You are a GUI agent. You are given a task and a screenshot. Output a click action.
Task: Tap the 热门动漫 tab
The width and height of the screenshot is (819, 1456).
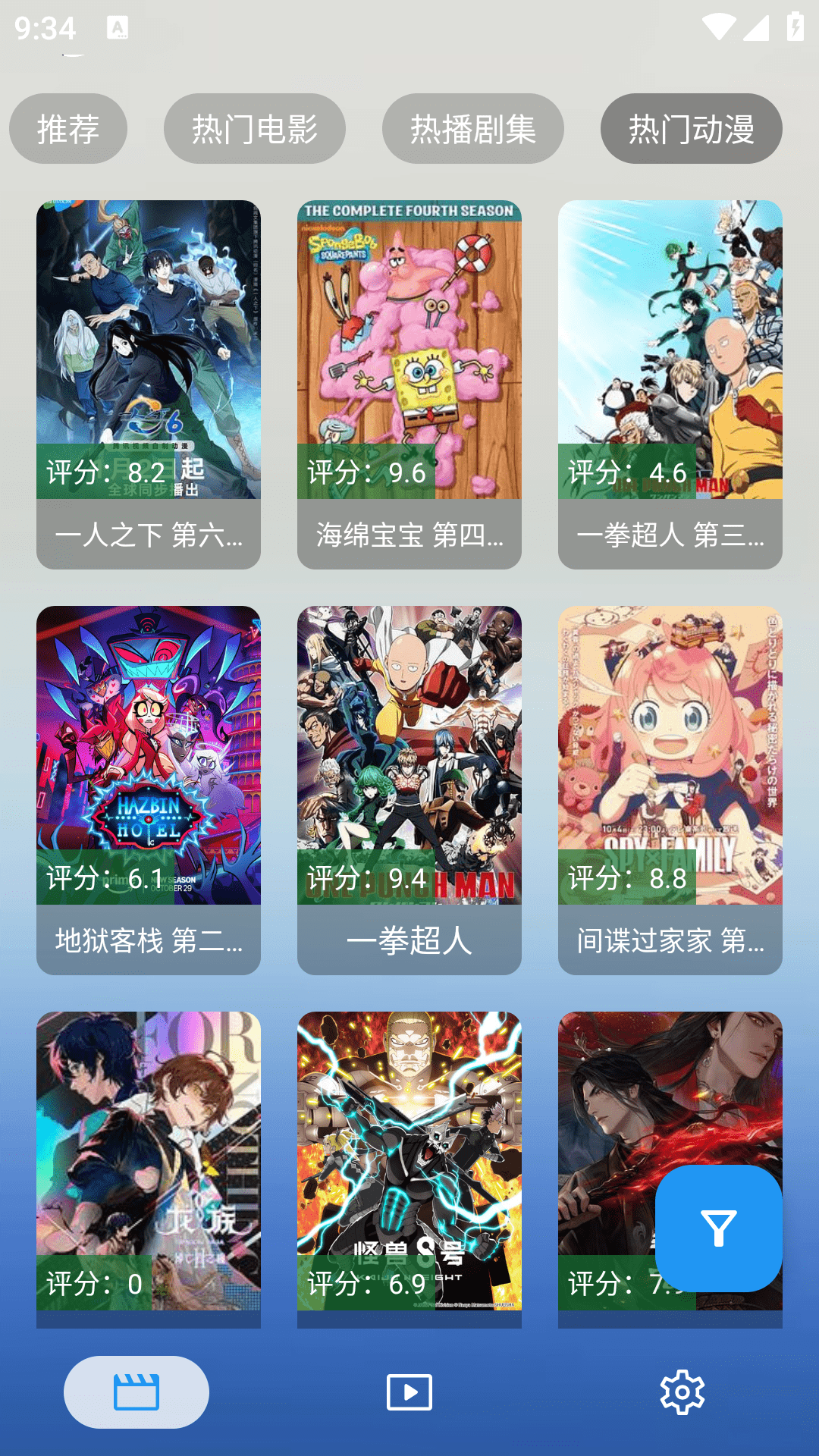tap(691, 129)
